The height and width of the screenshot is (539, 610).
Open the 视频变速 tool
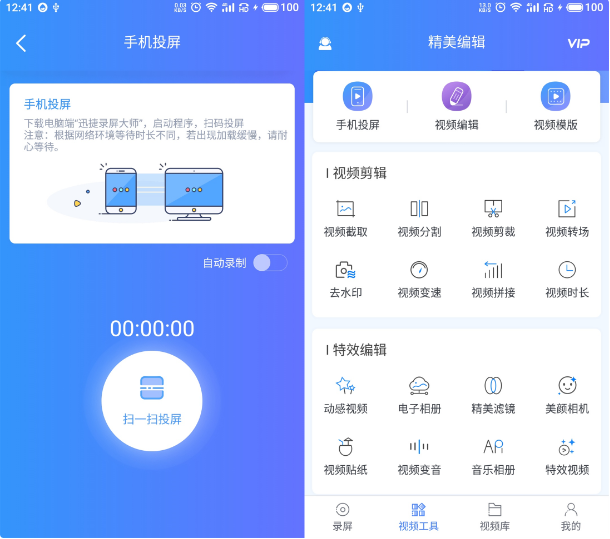pyautogui.click(x=419, y=279)
